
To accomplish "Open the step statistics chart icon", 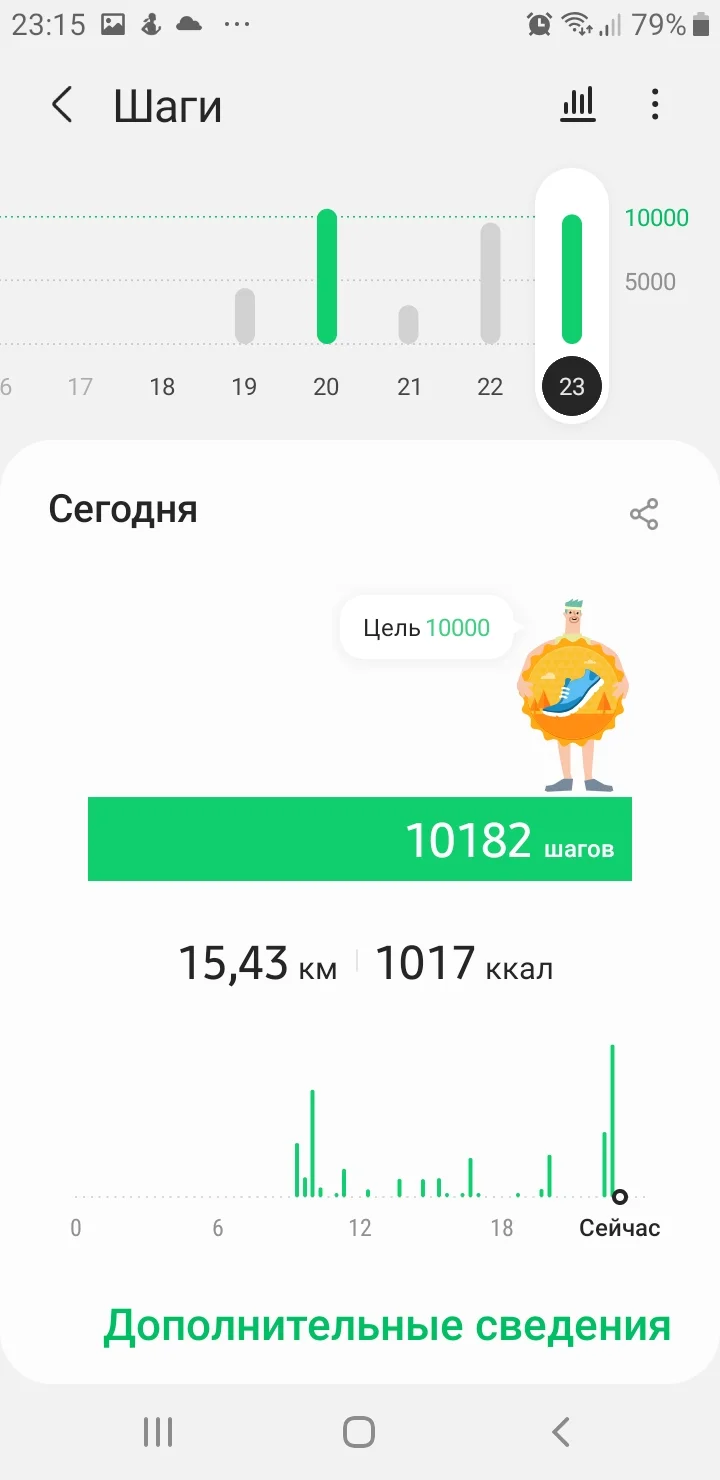I will pos(578,104).
